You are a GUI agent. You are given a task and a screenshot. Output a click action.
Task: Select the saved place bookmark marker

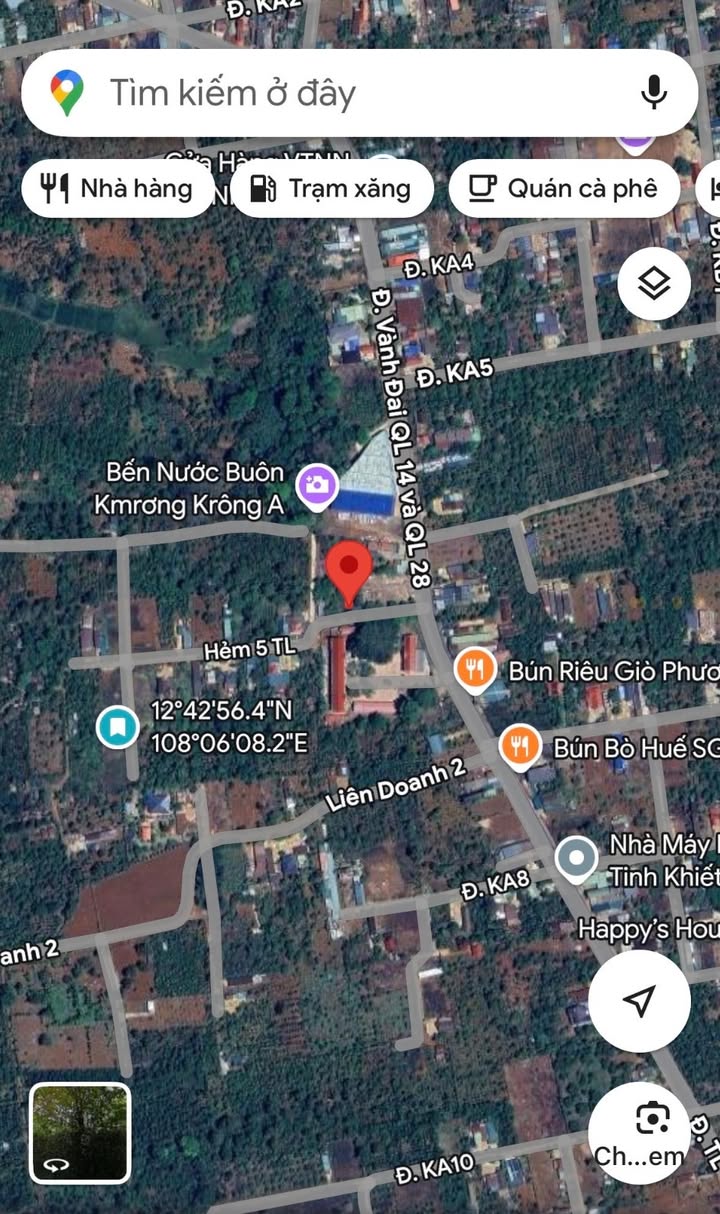click(x=118, y=727)
